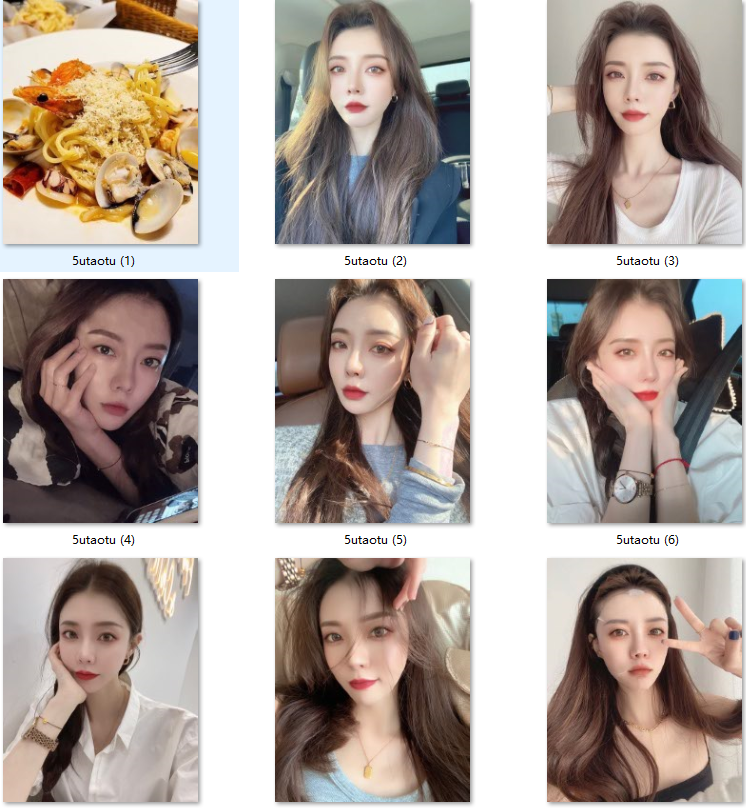Open image file 5utaotu (2)
This screenshot has height=808, width=746.
[372, 121]
